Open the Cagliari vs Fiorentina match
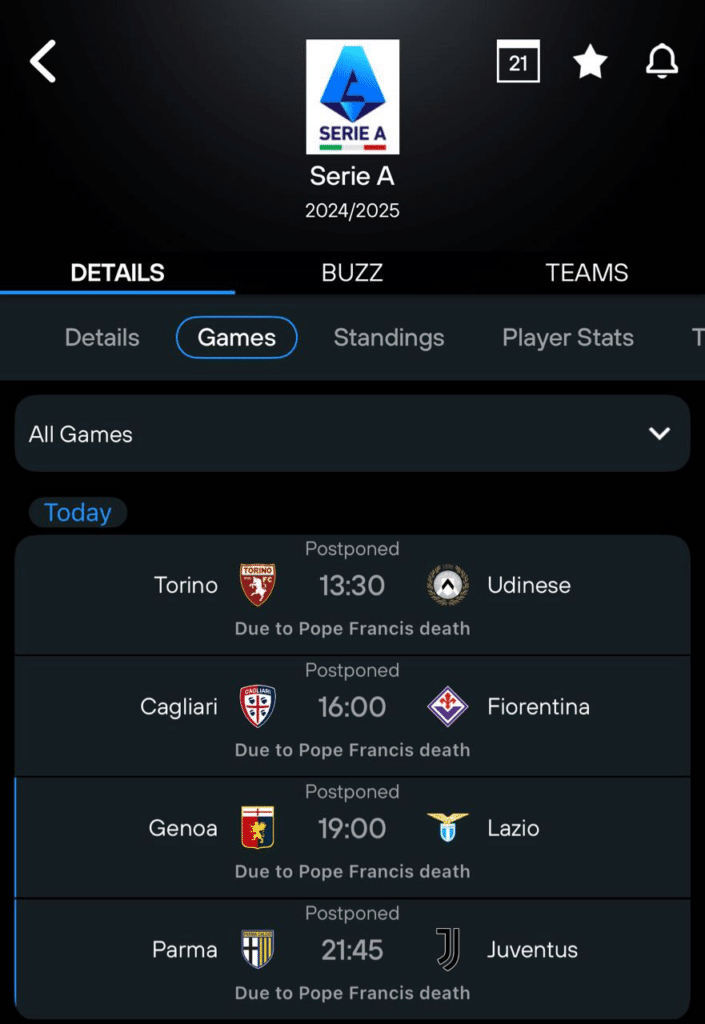The height and width of the screenshot is (1024, 705). click(x=352, y=716)
